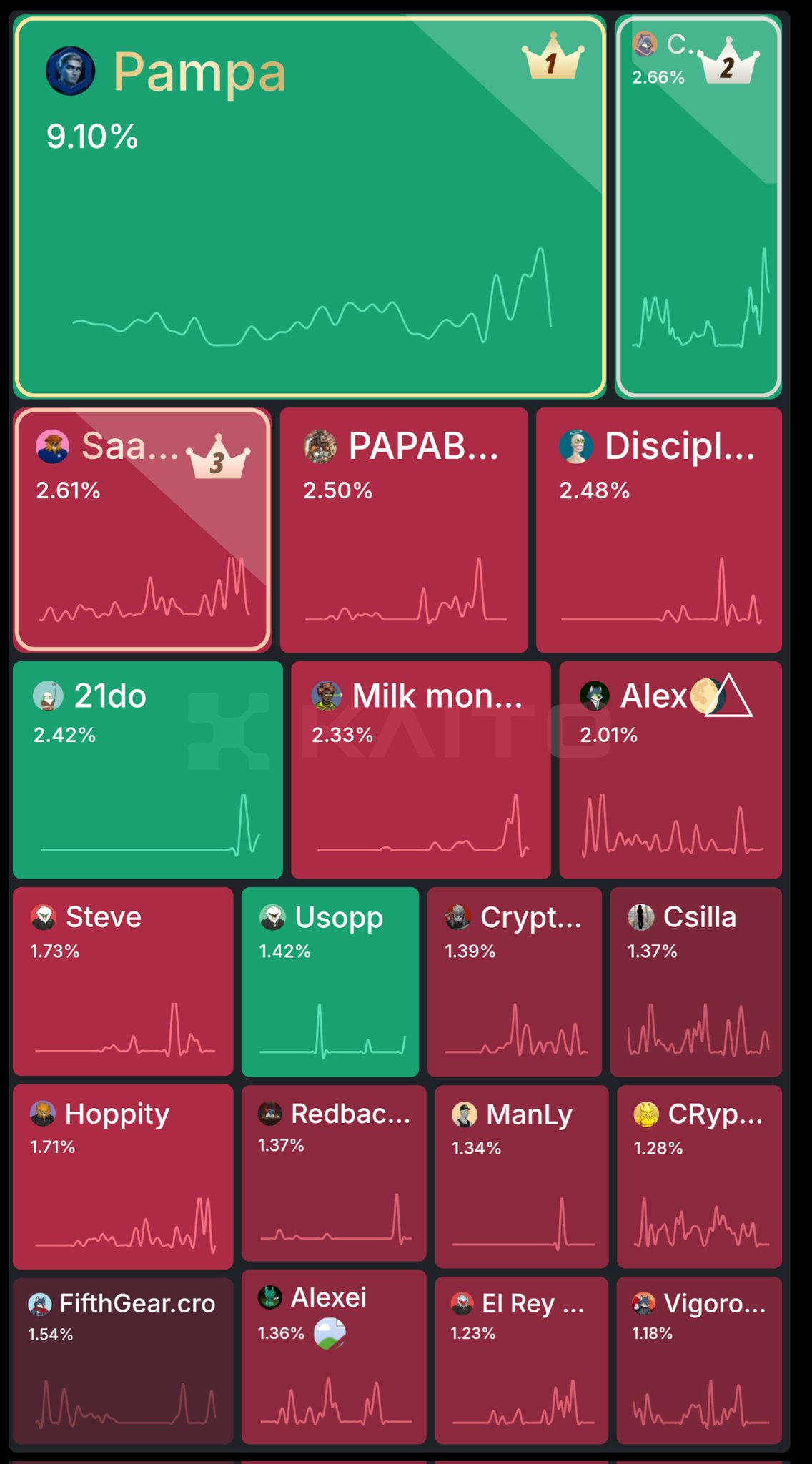
Task: Select the Alexei tile at 1.36%
Action: point(334,1356)
